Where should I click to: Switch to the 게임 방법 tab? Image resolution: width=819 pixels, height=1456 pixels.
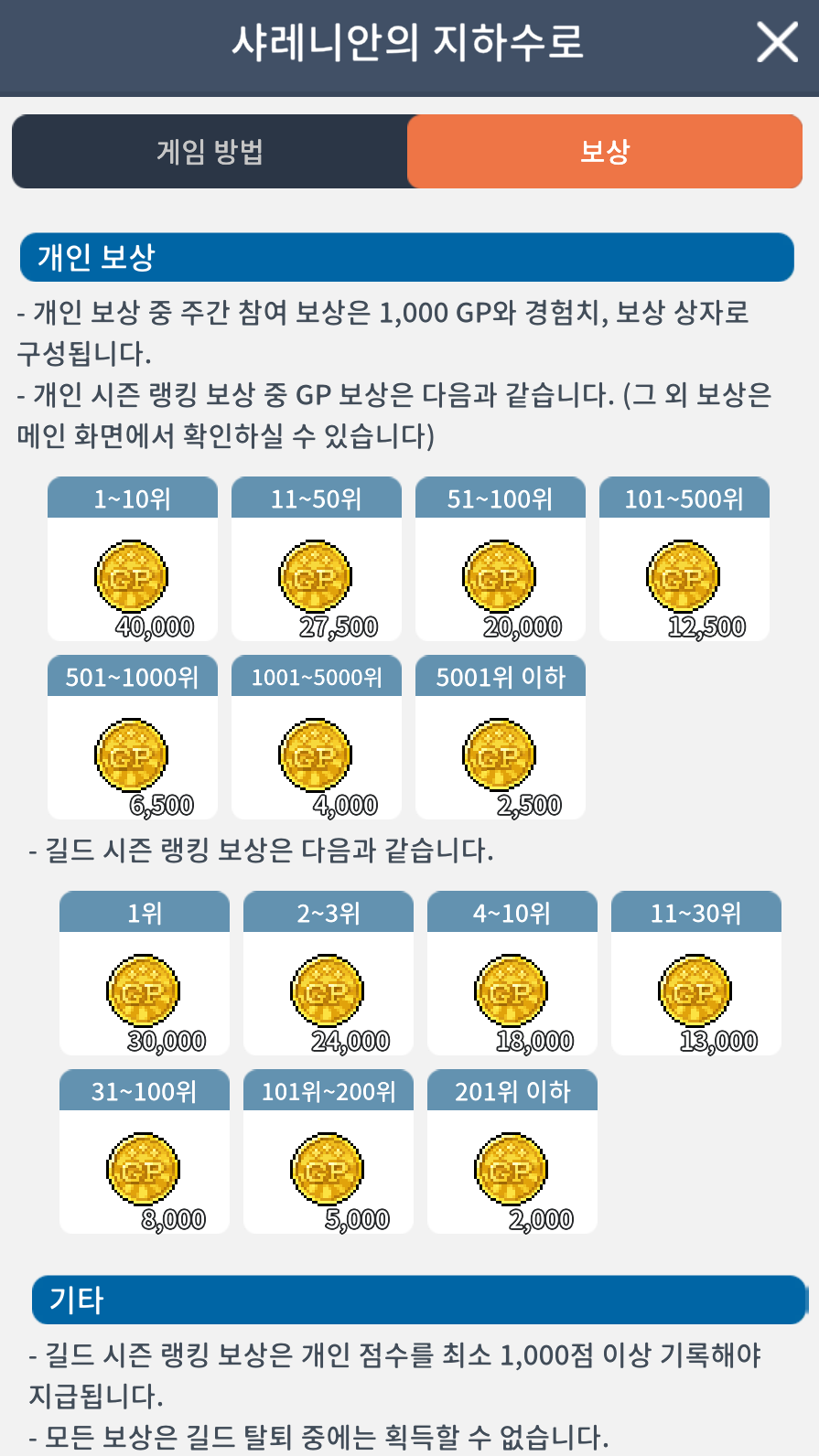(x=209, y=151)
